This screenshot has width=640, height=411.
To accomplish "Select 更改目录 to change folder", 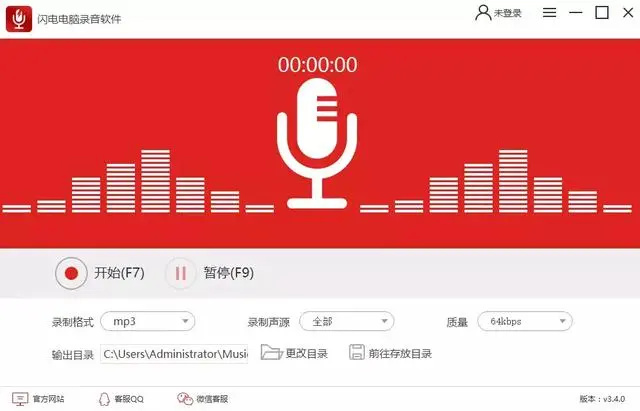I will click(294, 353).
